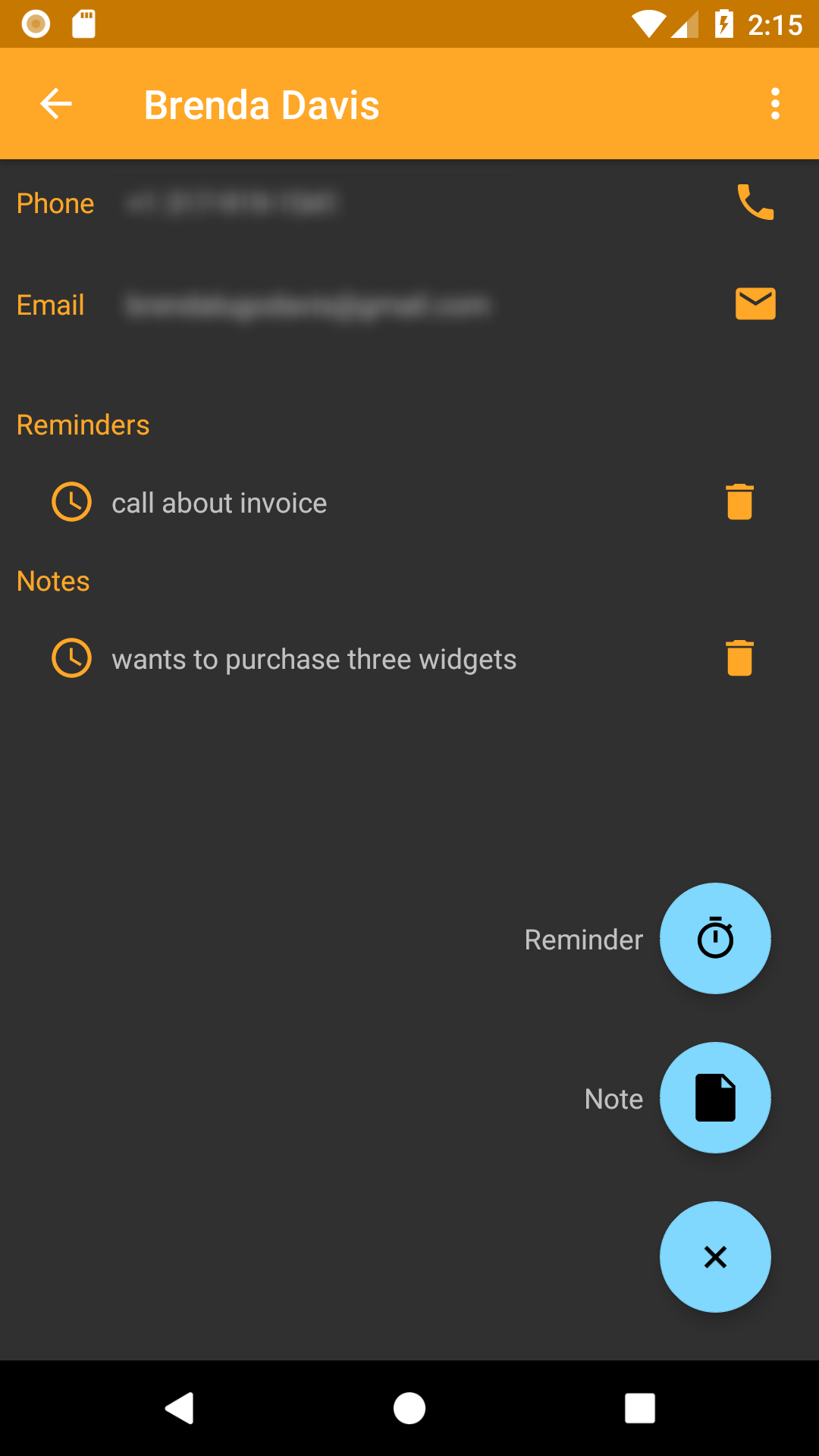Call Brenda using the phone icon
Screen dimensions: 819x1456
755,202
